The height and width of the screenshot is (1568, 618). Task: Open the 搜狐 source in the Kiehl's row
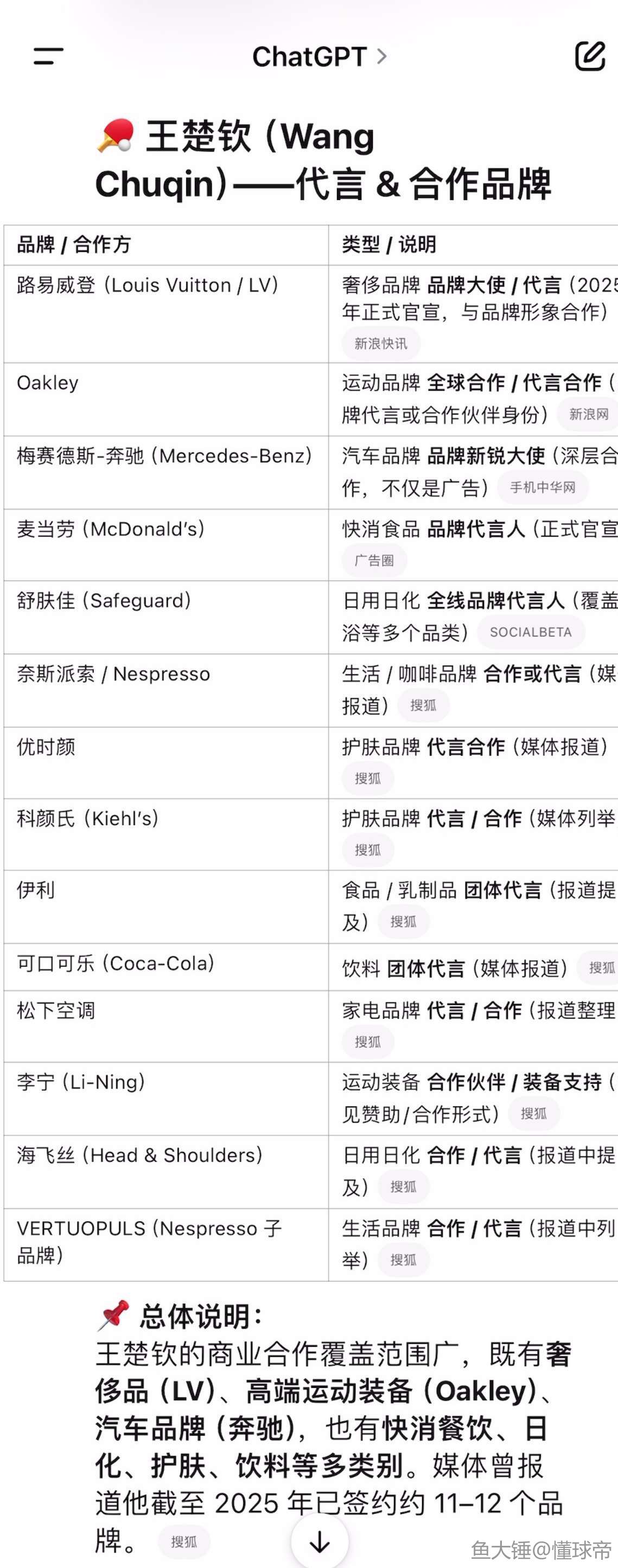click(368, 850)
